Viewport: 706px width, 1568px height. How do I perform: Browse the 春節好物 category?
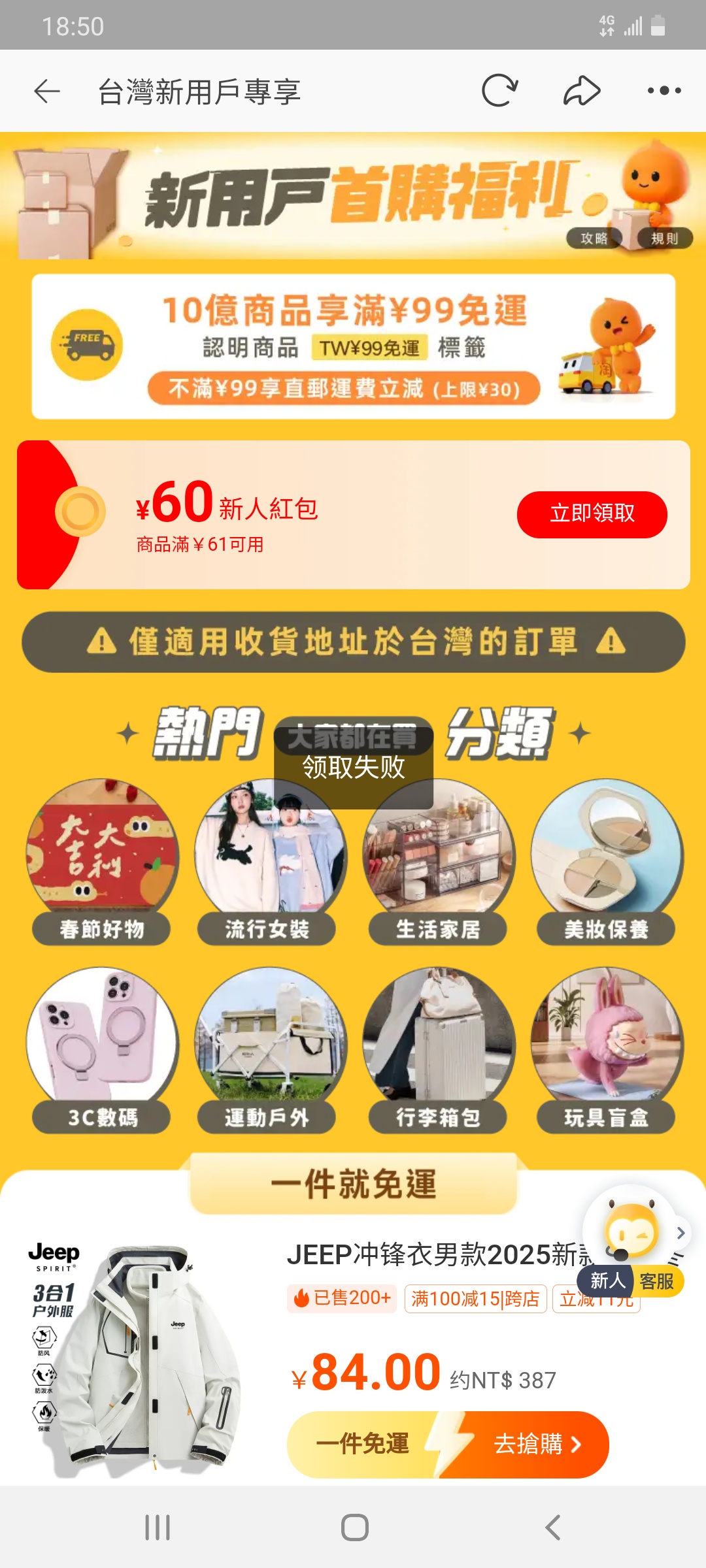[103, 862]
